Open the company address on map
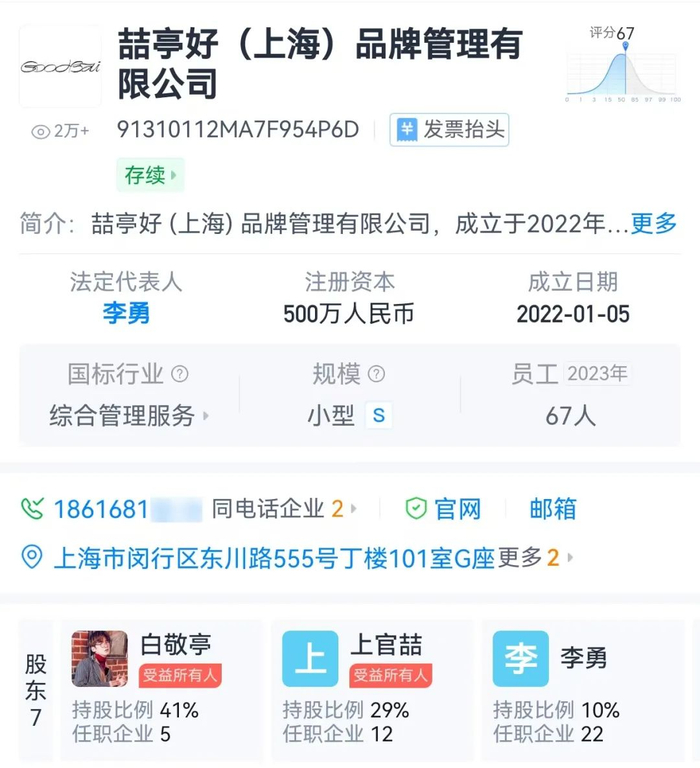 point(258,558)
